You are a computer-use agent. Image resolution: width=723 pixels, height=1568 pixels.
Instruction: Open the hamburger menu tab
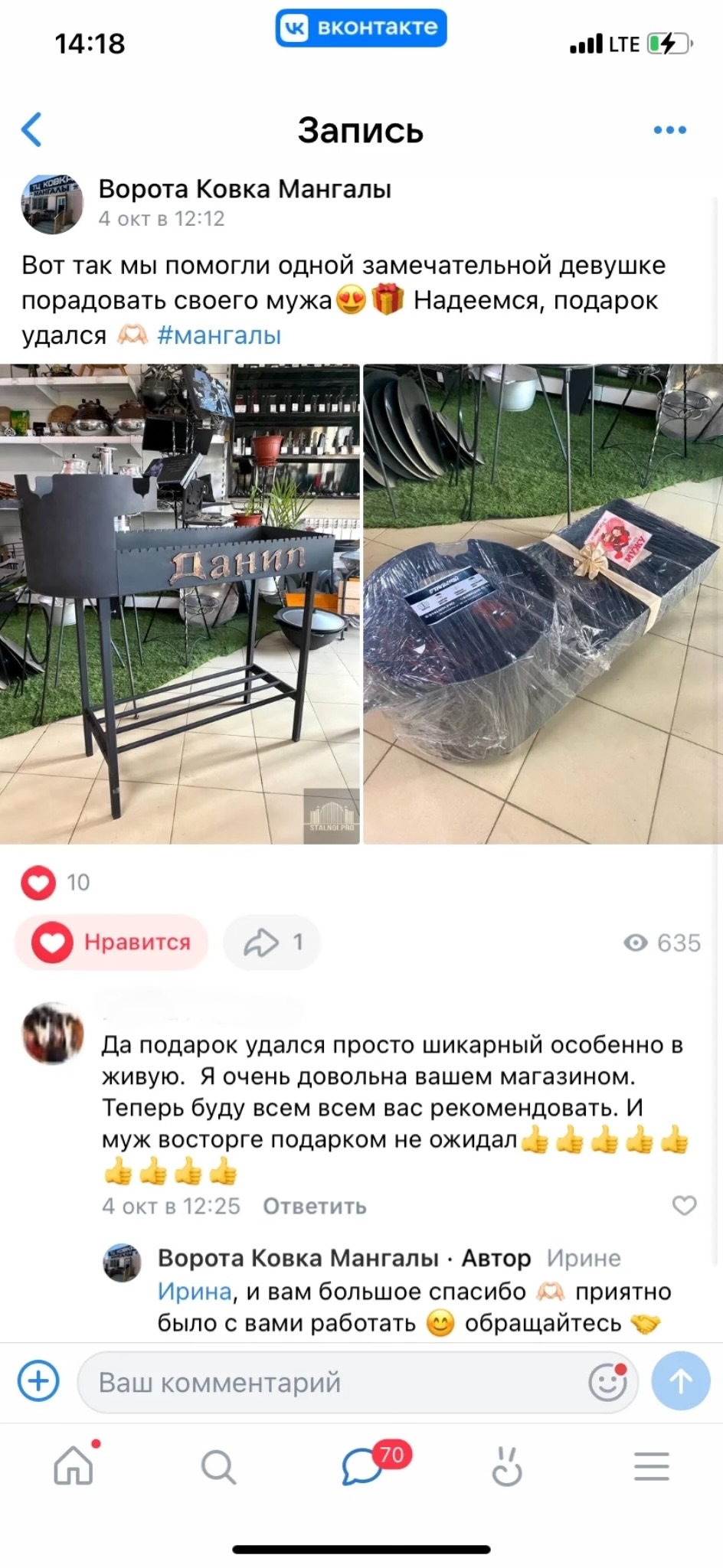[x=652, y=1466]
